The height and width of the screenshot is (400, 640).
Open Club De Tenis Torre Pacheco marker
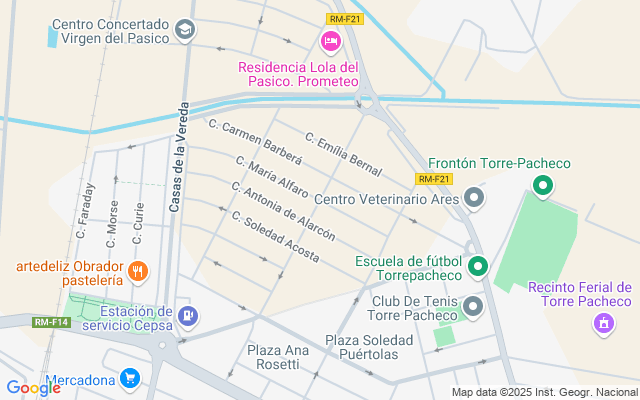473,306
